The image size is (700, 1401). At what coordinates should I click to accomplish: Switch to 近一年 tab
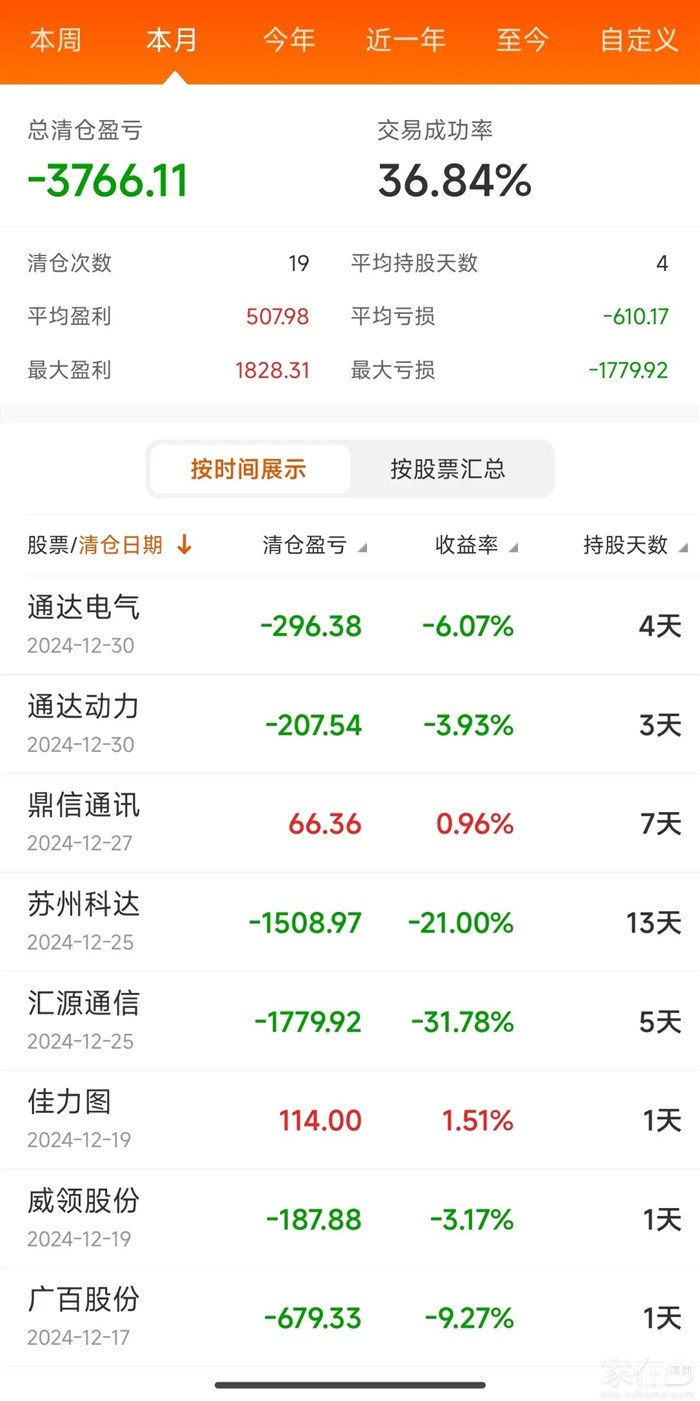(x=405, y=40)
